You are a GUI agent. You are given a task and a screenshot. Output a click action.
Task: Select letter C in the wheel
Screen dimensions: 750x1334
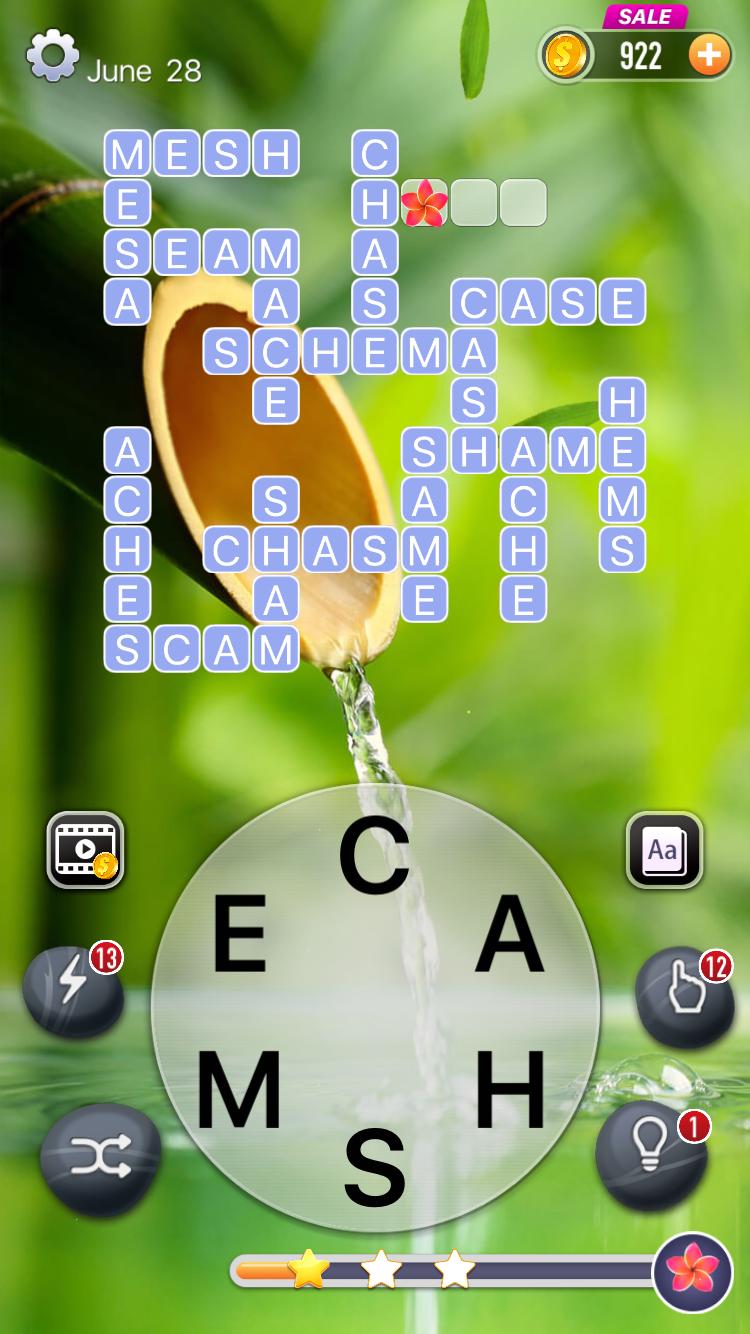[x=375, y=856]
